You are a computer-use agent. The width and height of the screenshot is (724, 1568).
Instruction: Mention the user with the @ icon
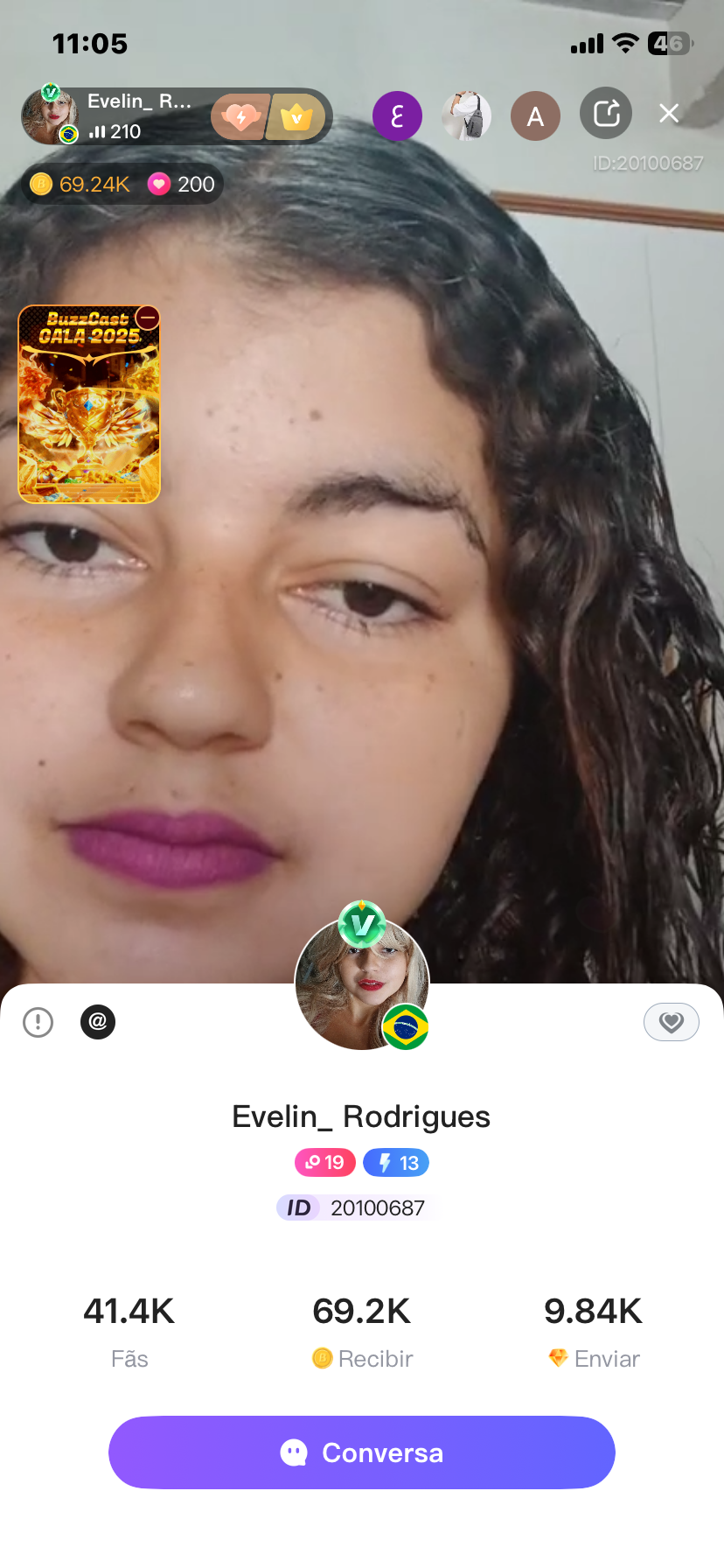tap(98, 1021)
